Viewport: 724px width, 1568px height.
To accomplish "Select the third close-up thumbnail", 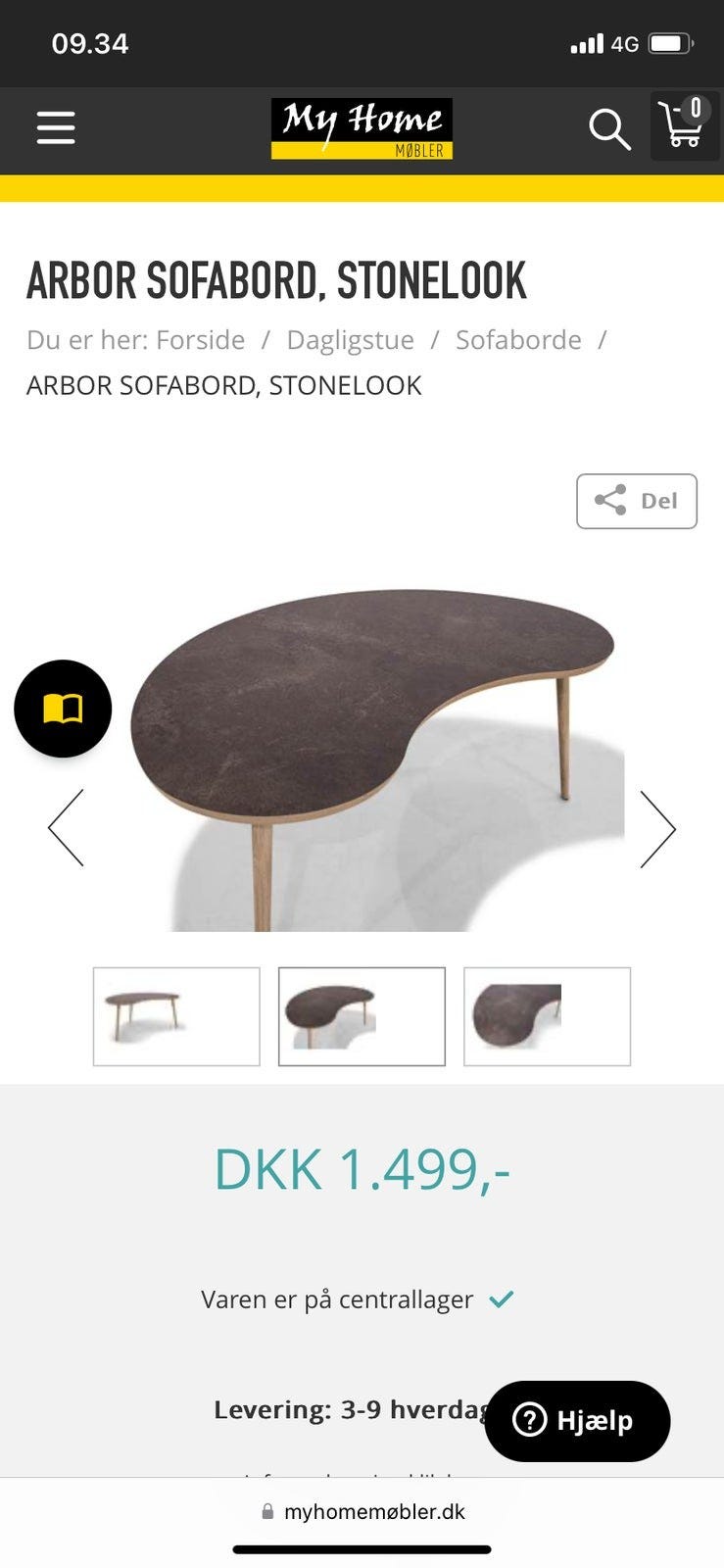I will click(x=547, y=1016).
